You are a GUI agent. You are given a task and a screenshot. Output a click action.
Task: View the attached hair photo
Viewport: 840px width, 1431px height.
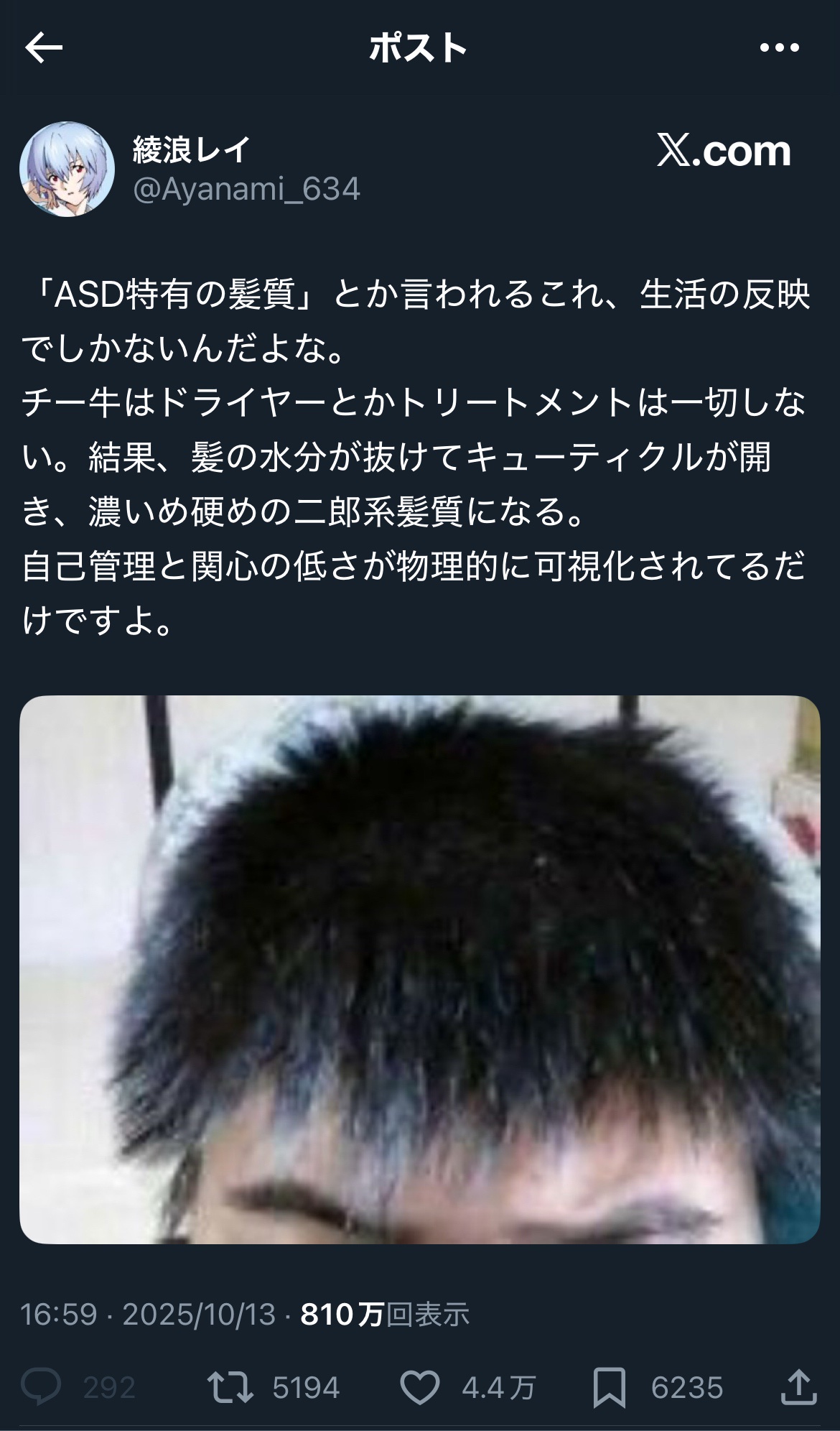pyautogui.click(x=420, y=969)
